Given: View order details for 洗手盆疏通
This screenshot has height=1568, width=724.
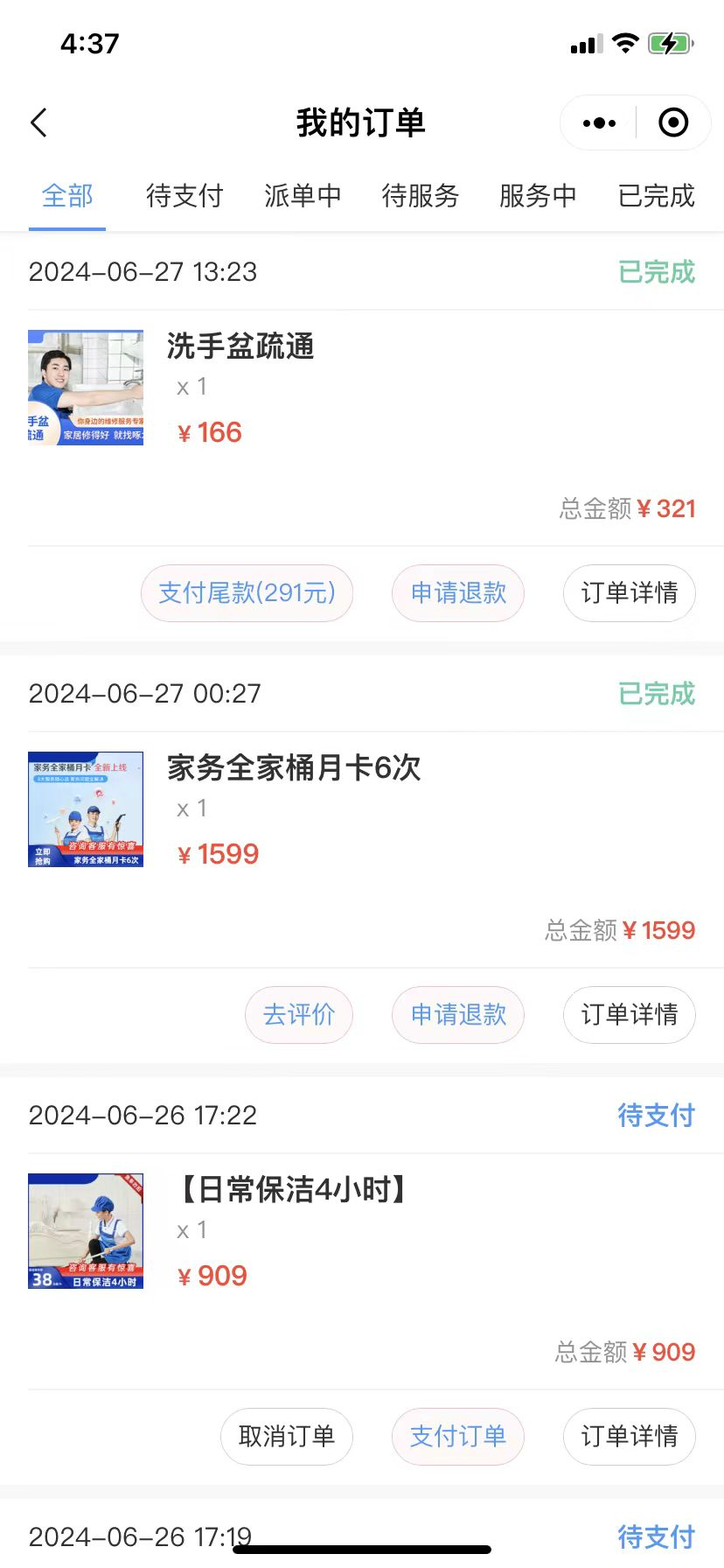Looking at the screenshot, I should 630,593.
